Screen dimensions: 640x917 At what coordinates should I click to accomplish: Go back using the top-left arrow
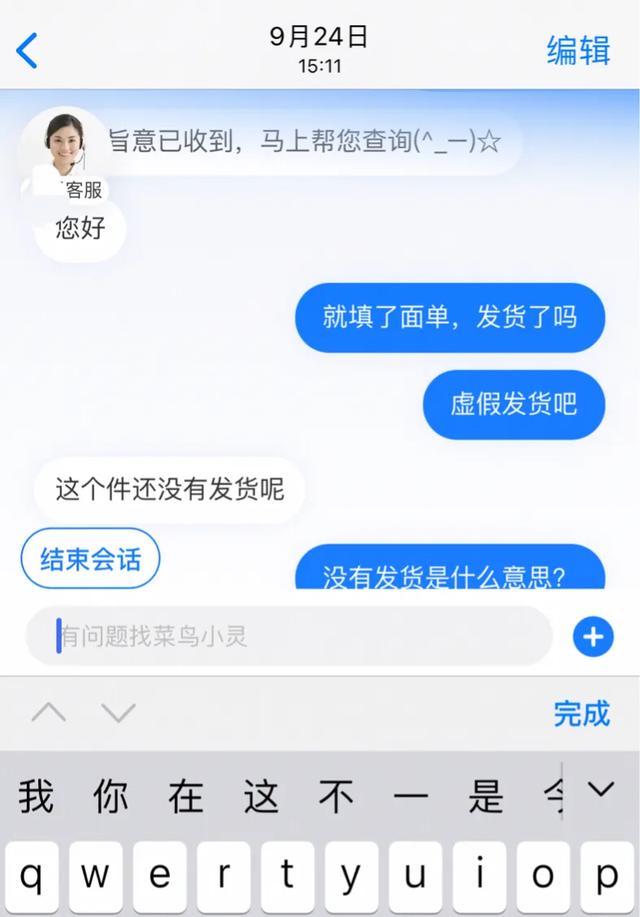(x=28, y=50)
